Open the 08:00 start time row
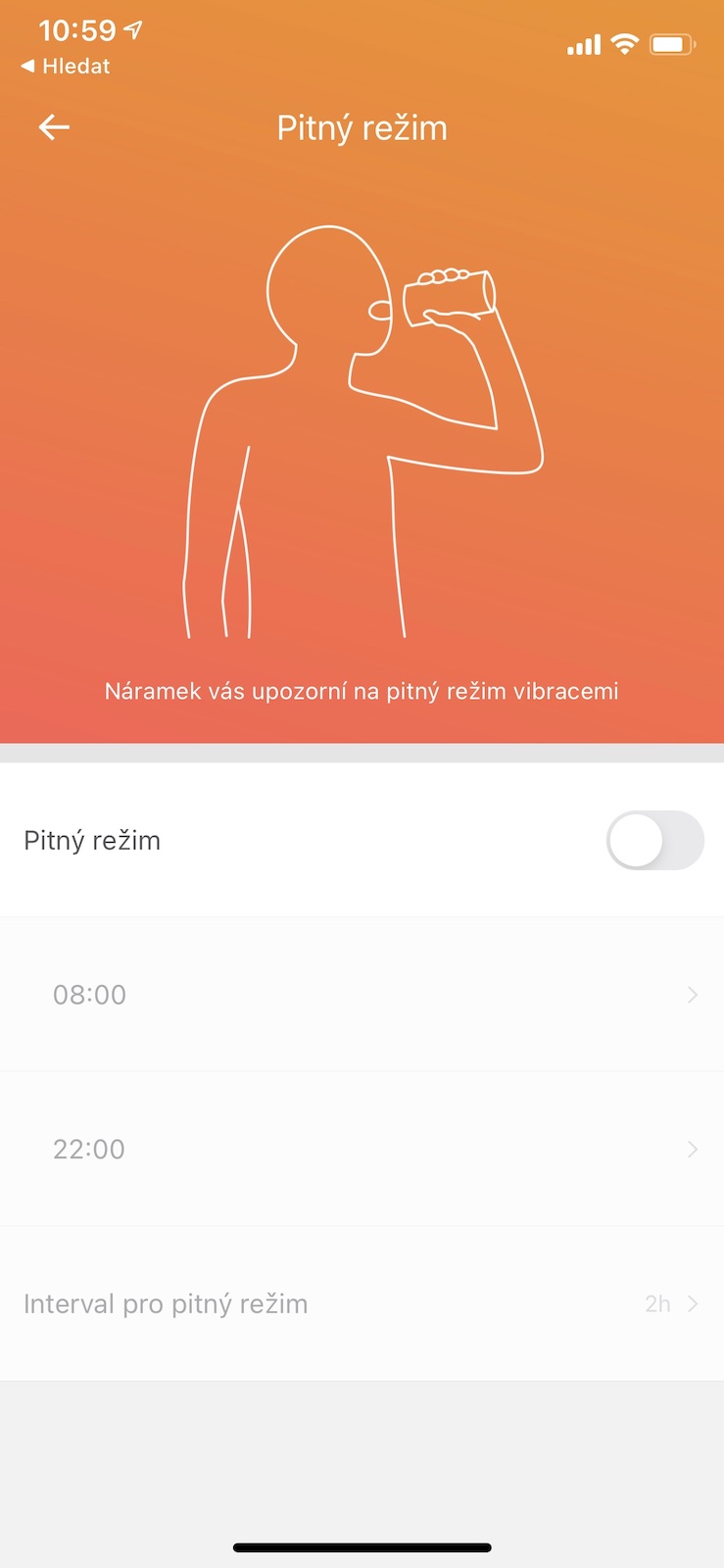This screenshot has height=1568, width=724. (362, 995)
